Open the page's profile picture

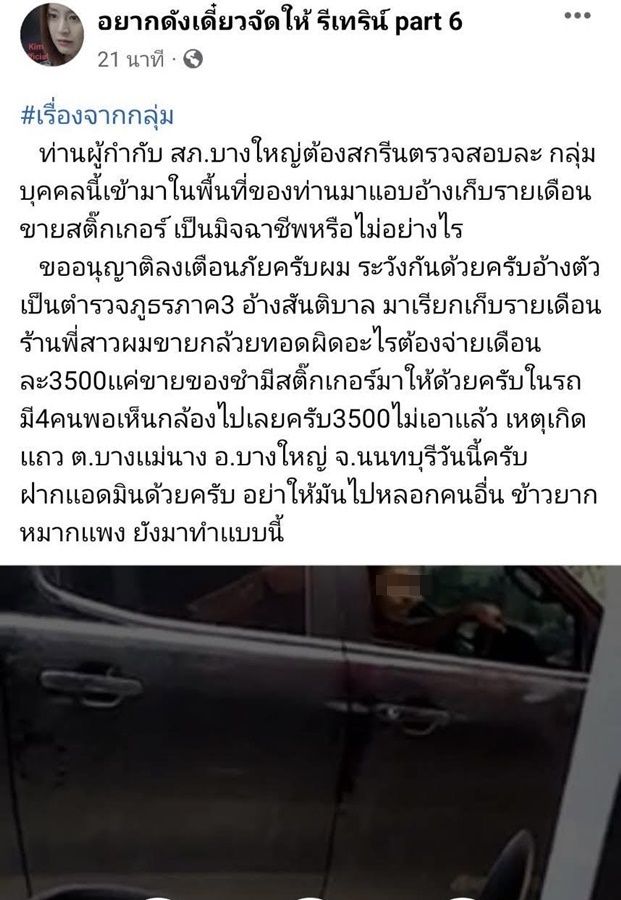(51, 36)
